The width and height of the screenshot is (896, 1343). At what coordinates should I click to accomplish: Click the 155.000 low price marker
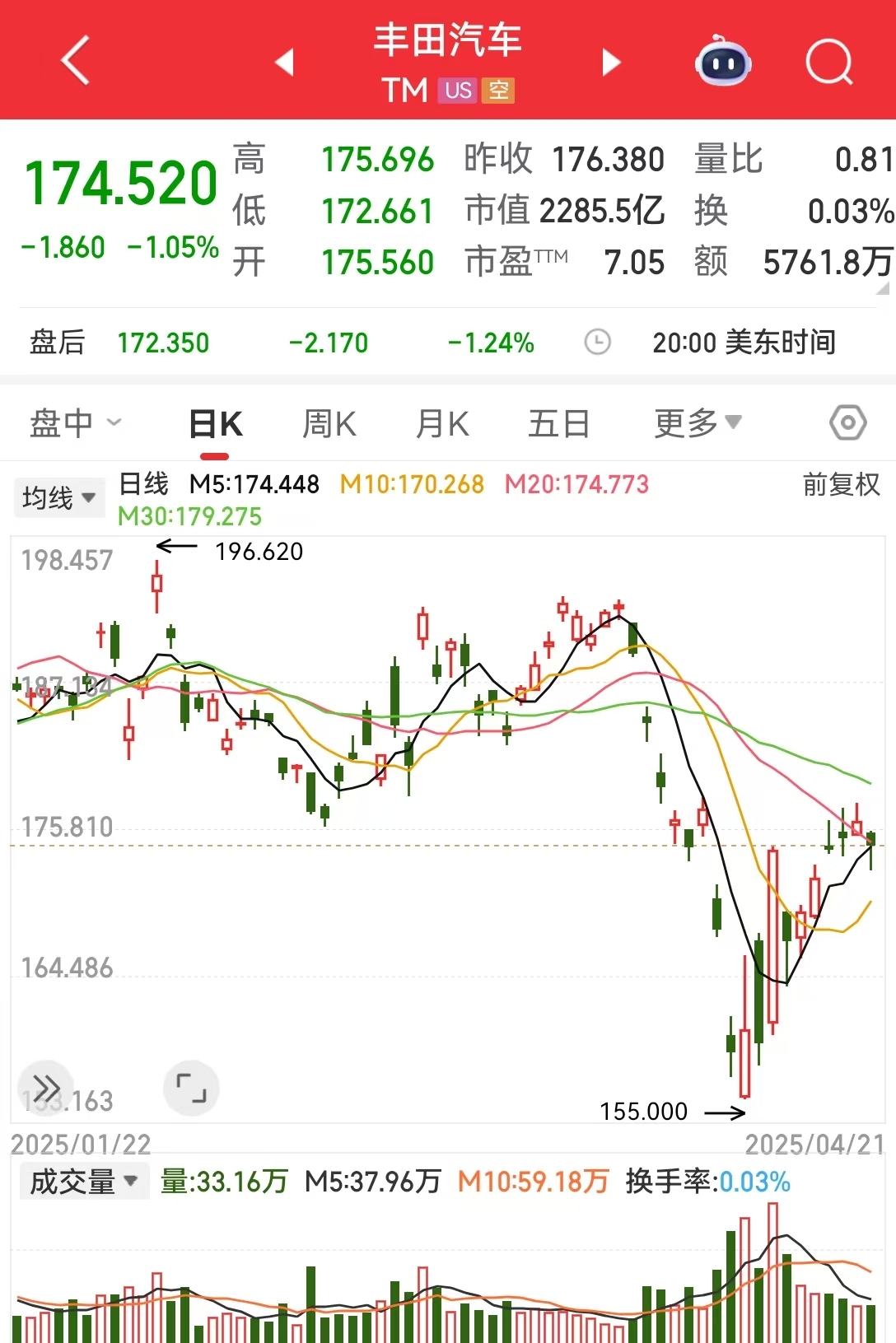646,1112
